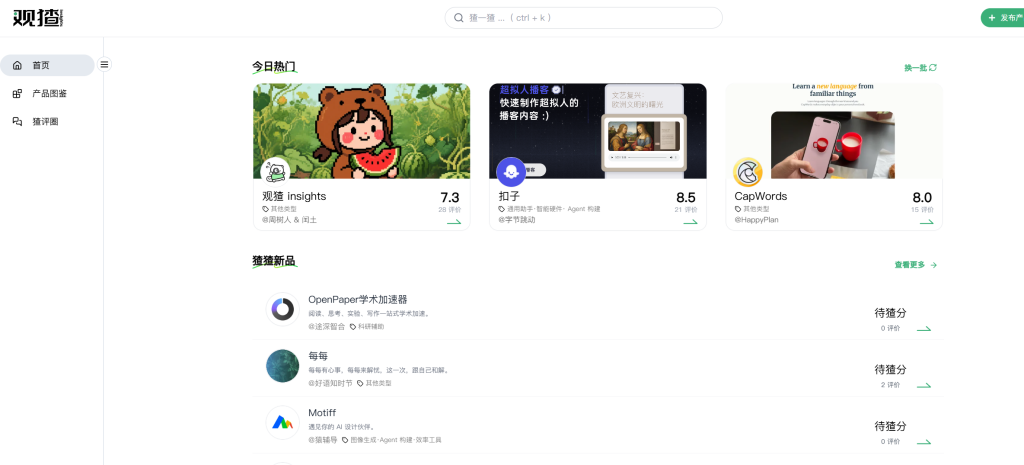Screen dimensions: 1024x465
Task: Go to 首页 in the sidebar
Action: click(x=40, y=65)
